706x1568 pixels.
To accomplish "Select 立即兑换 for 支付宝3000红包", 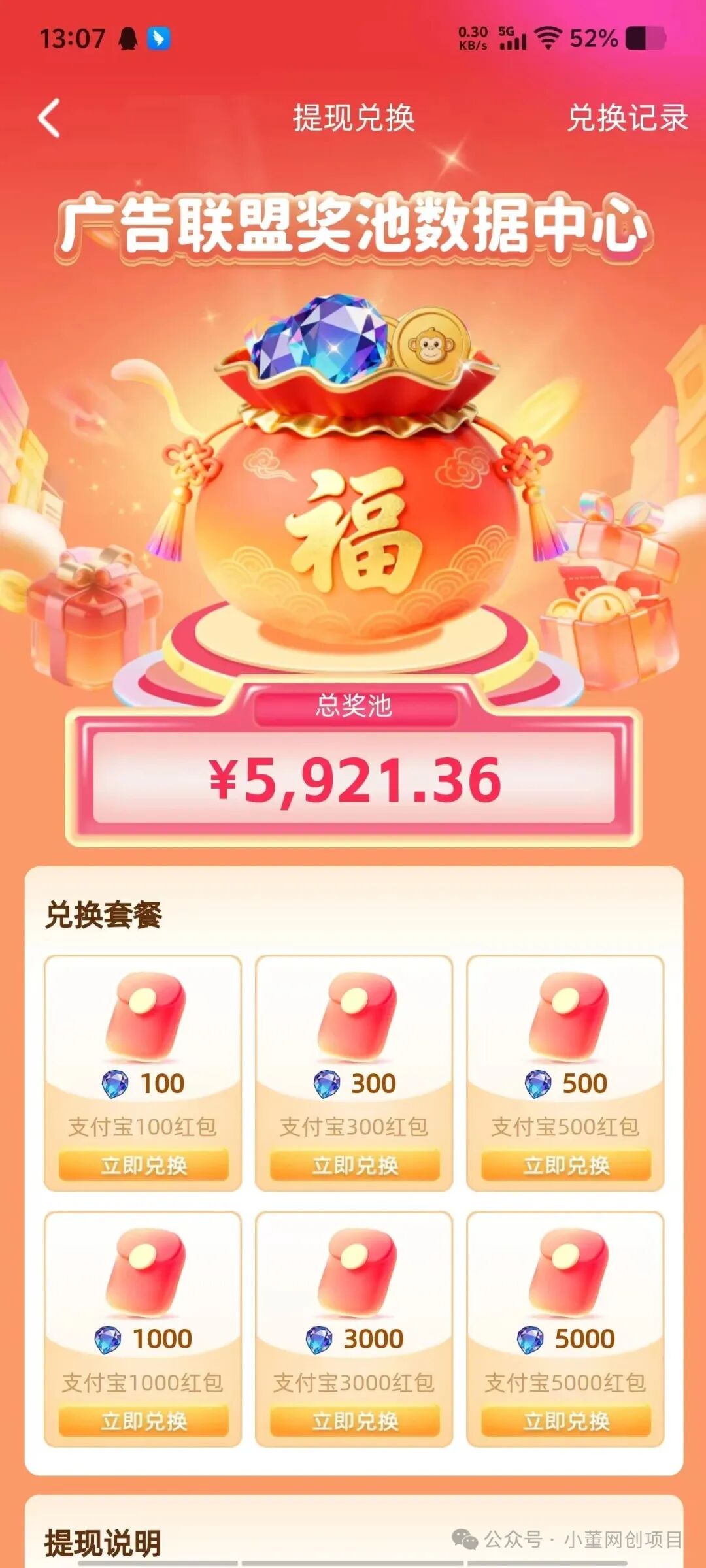I will pos(354,1421).
